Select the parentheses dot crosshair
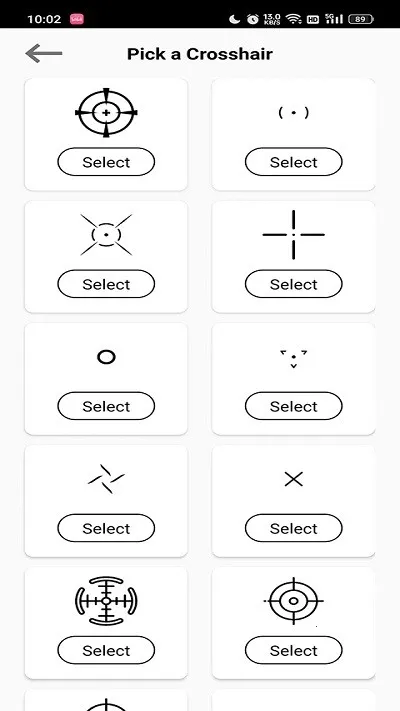The width and height of the screenshot is (400, 711). point(293,162)
